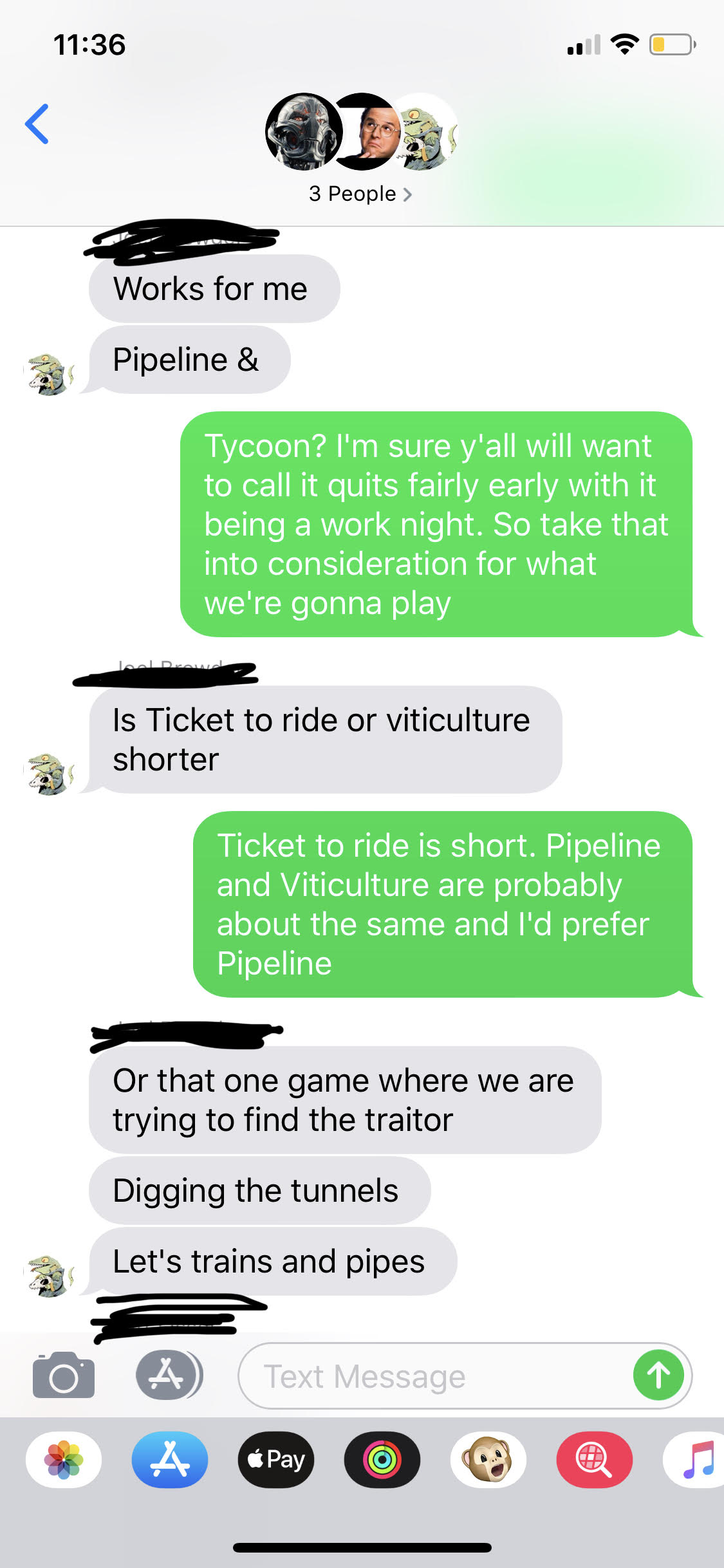Open the App Store for iMessage
This screenshot has height=1568, width=724.
[x=170, y=1459]
